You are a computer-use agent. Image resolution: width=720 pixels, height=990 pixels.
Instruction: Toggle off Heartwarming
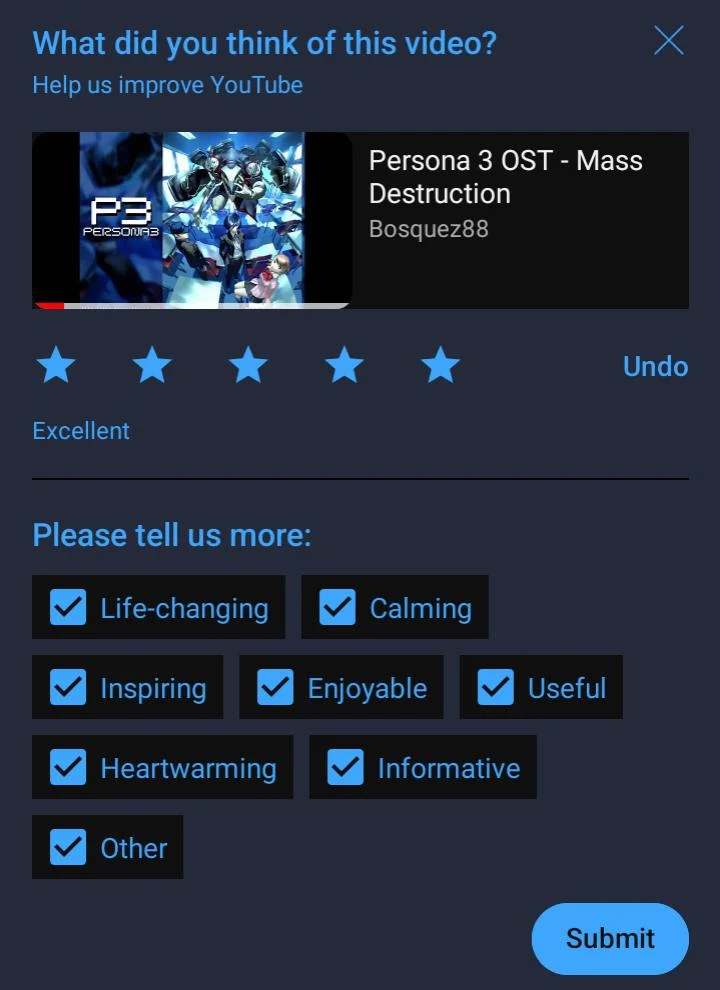tap(68, 767)
